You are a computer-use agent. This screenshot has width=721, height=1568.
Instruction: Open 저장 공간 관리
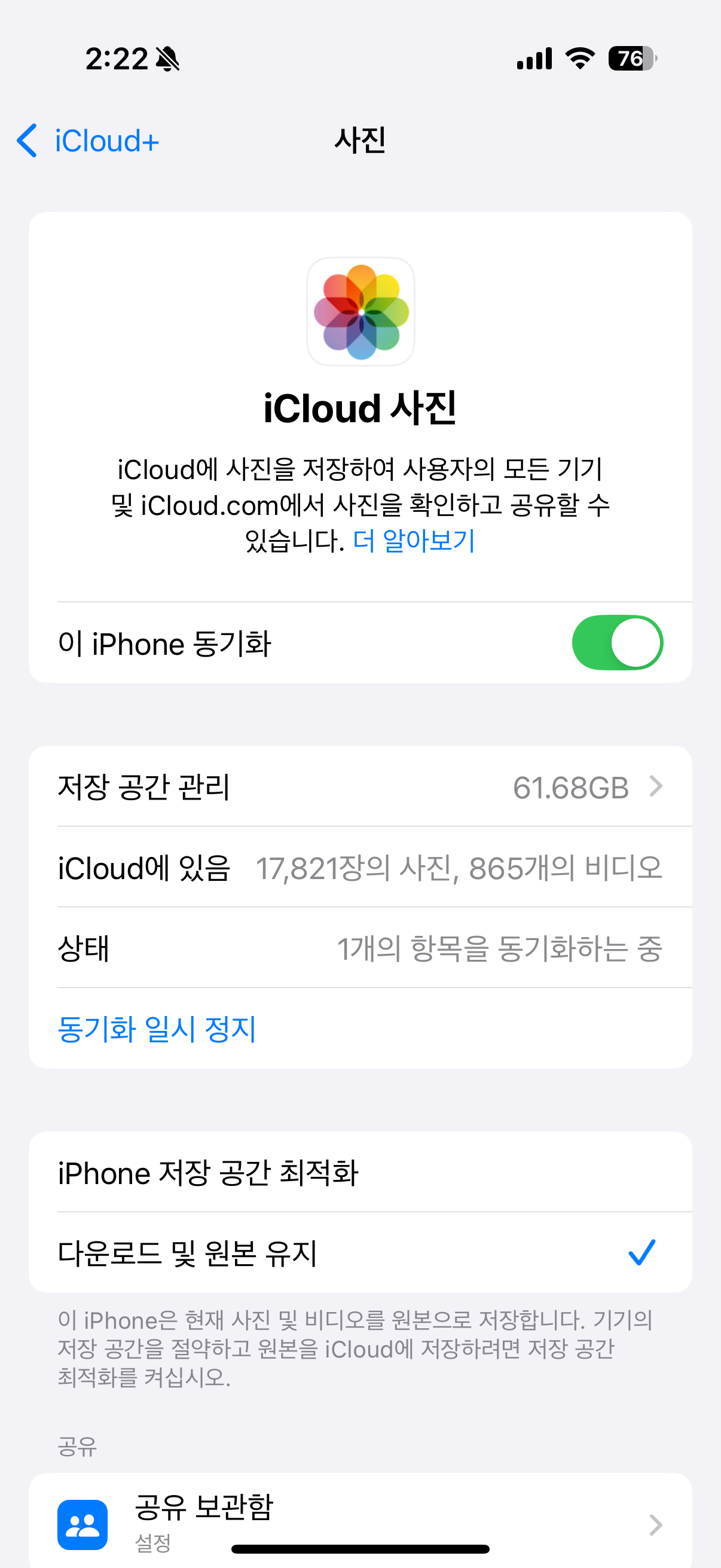coord(360,786)
